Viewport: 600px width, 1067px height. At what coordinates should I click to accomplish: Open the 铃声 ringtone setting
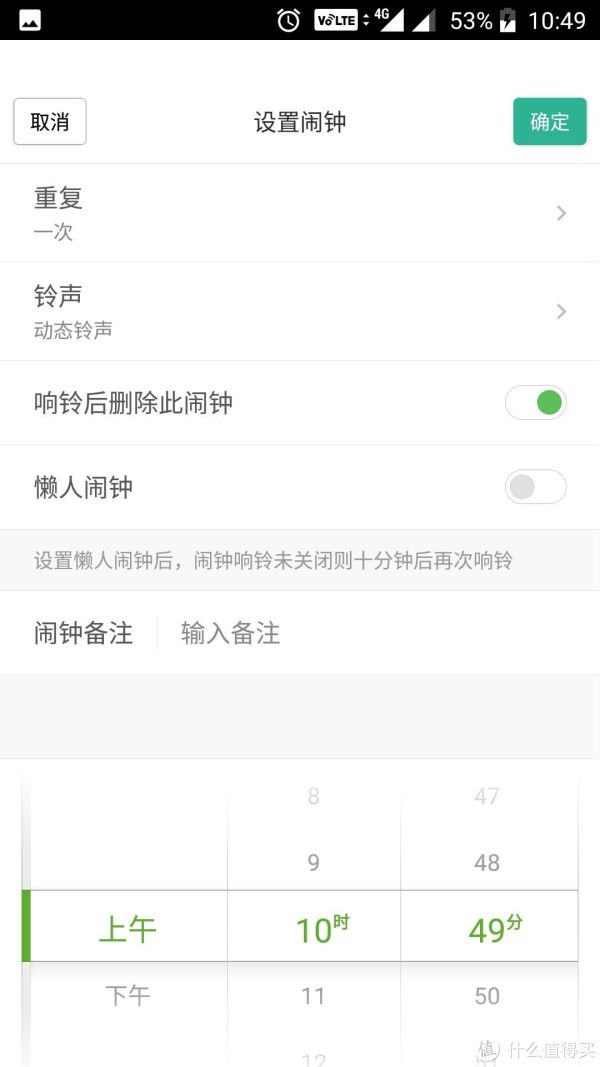tap(300, 311)
